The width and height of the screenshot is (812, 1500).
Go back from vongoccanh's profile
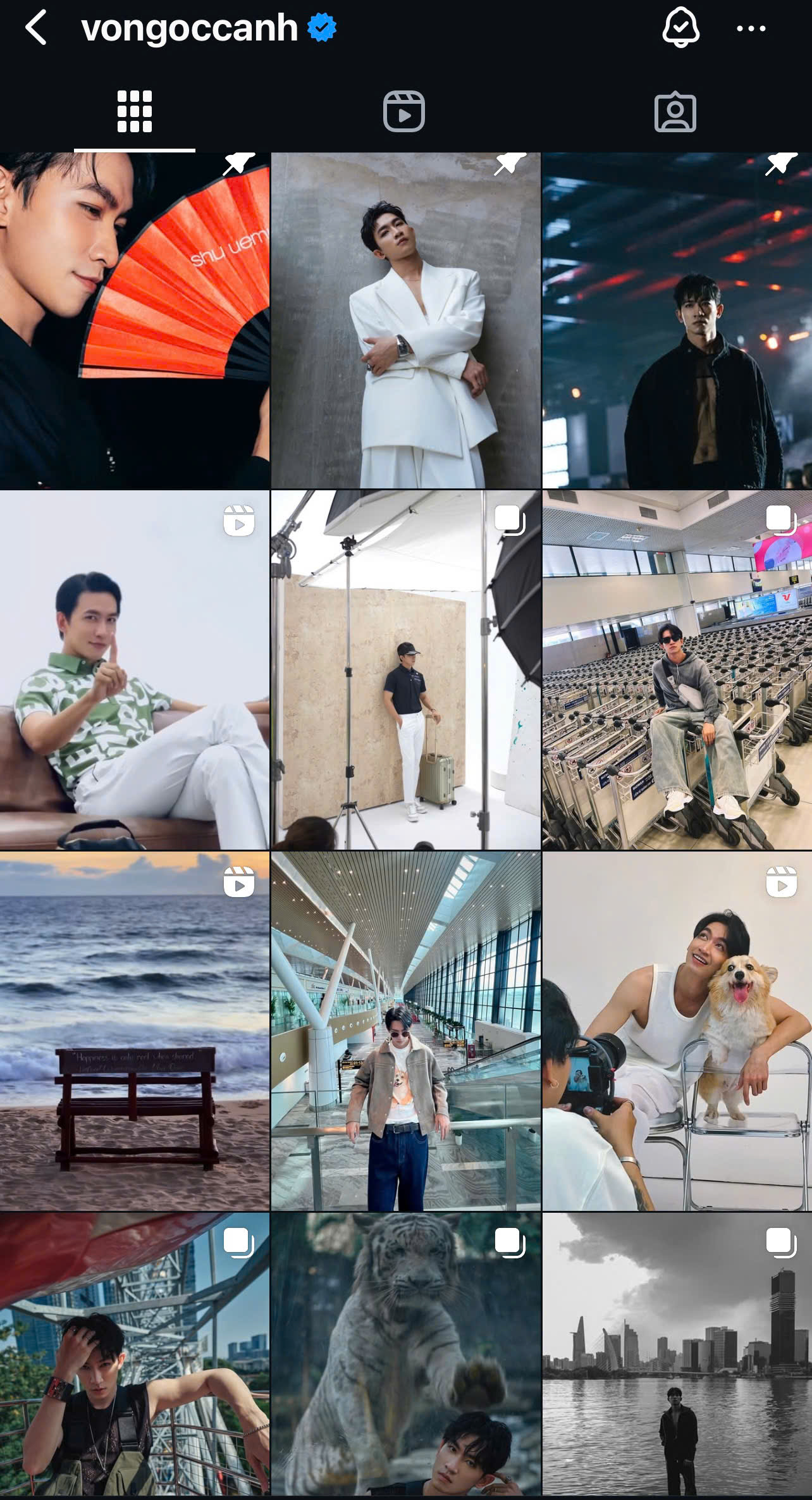[x=36, y=28]
